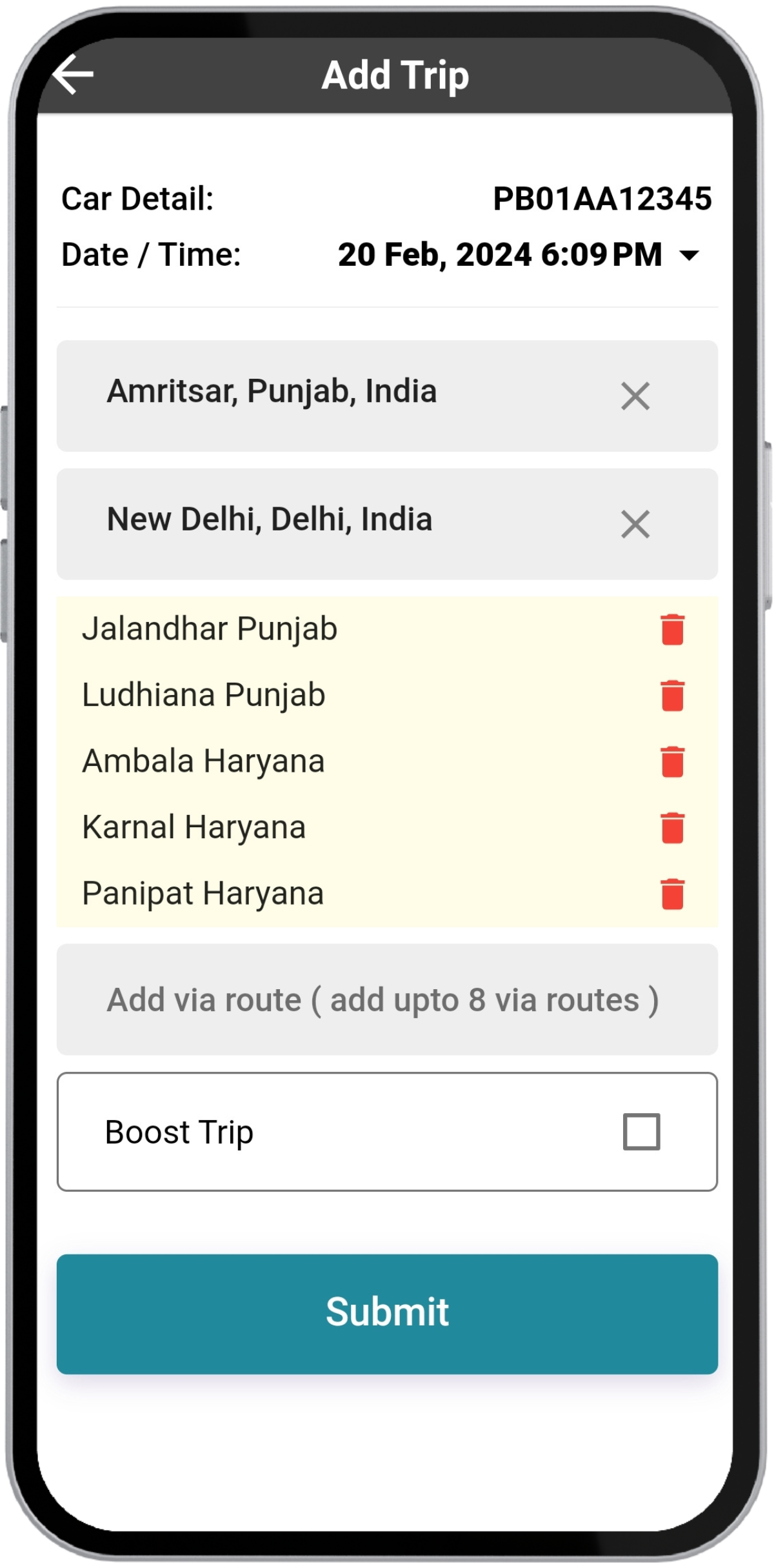Go back using the arrow icon
The height and width of the screenshot is (1568, 774).
[x=74, y=74]
